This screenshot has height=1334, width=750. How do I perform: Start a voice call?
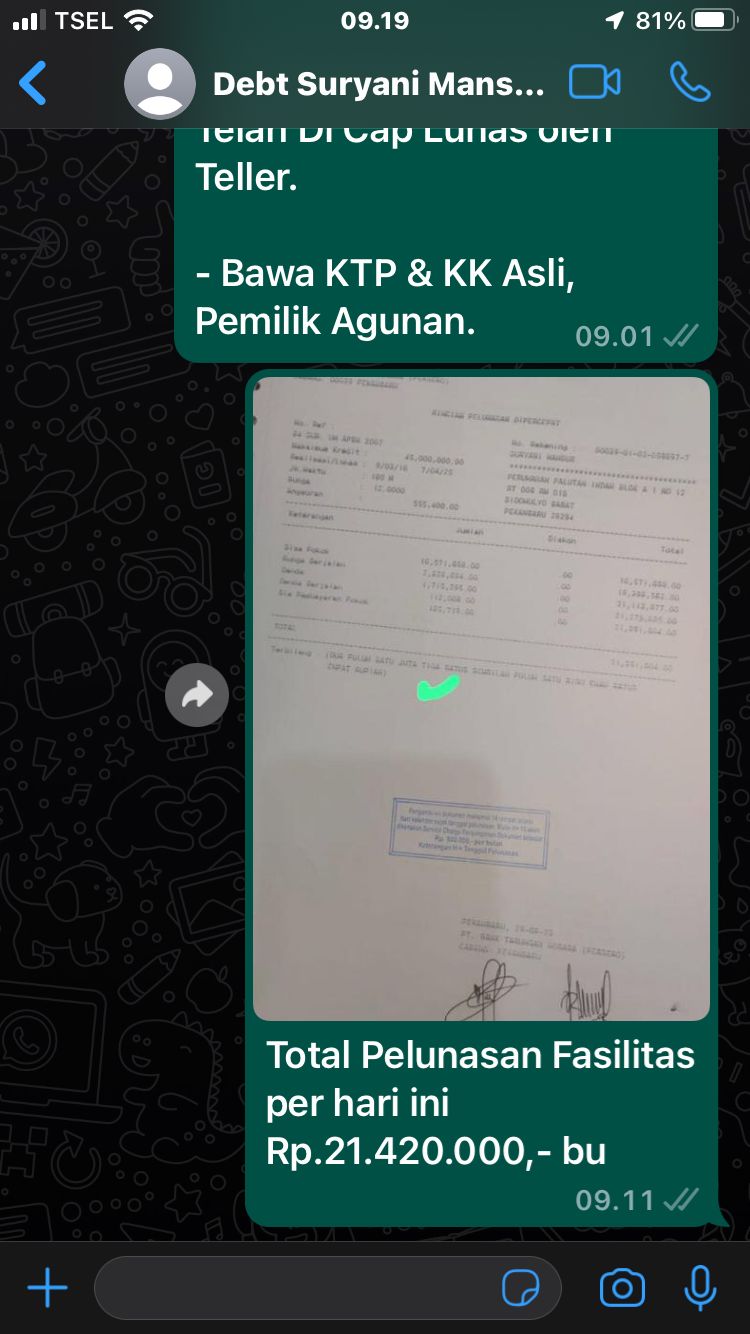click(690, 83)
